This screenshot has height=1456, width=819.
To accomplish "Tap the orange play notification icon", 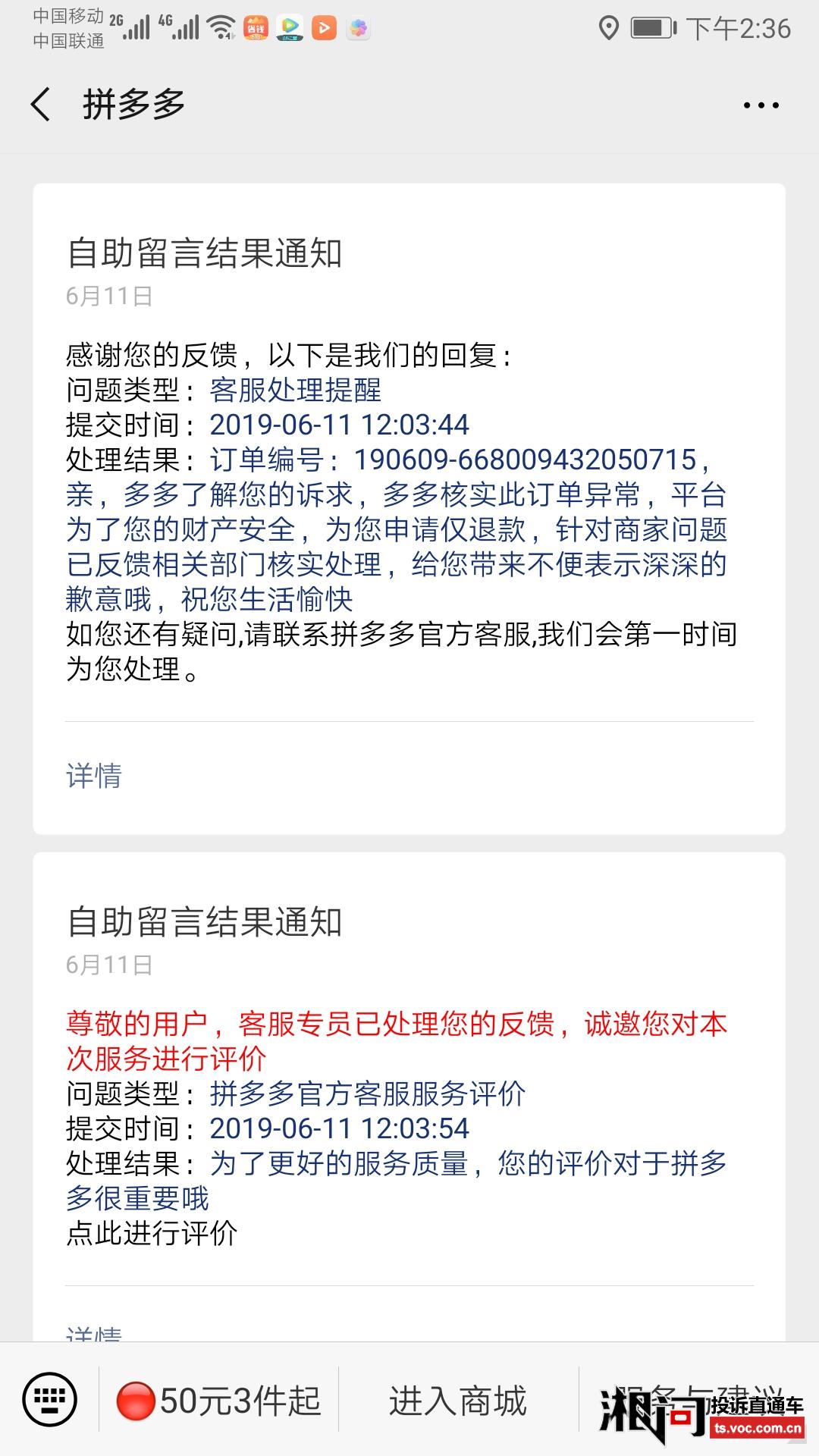I will (x=322, y=27).
